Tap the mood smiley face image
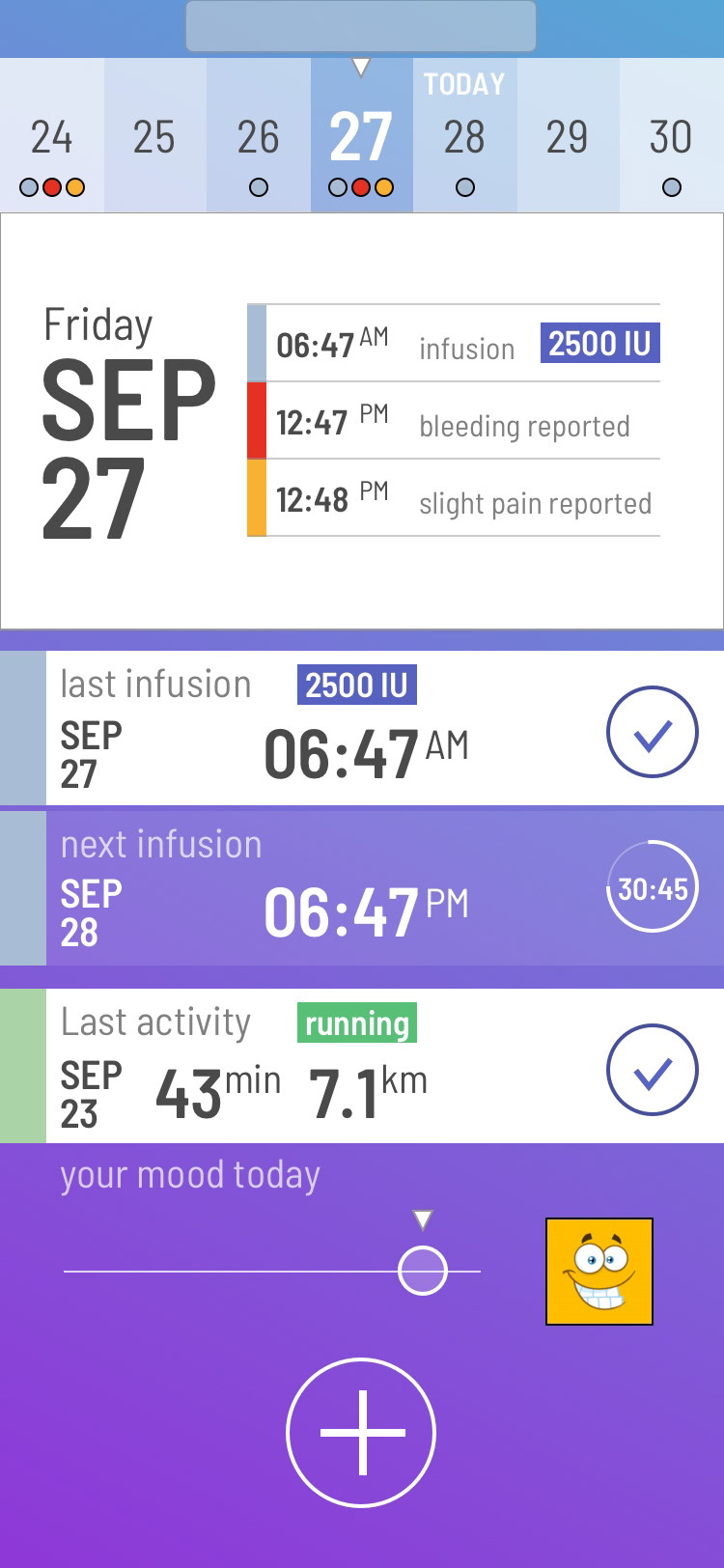 click(599, 1271)
